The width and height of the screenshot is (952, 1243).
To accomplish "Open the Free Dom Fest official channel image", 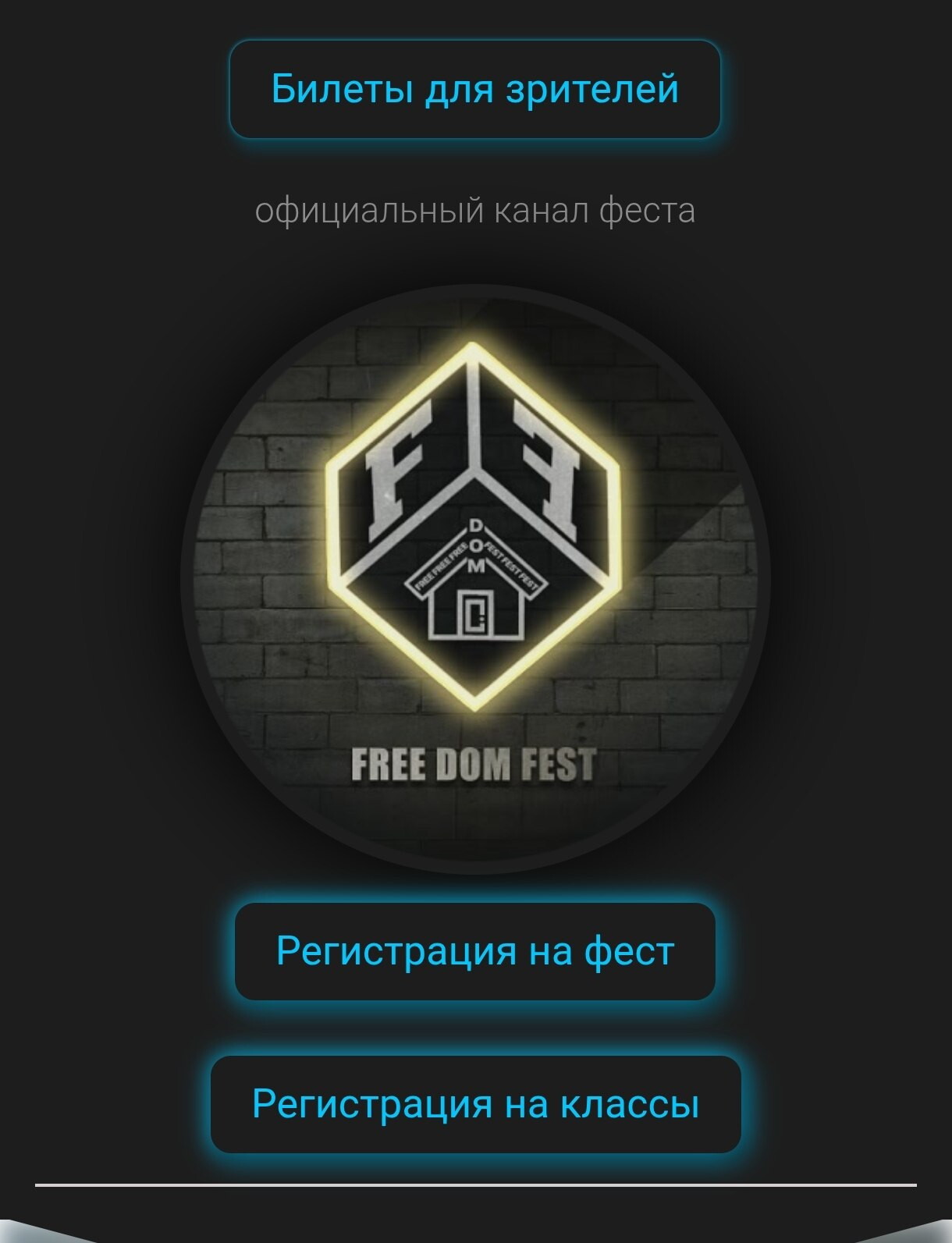I will point(475,578).
